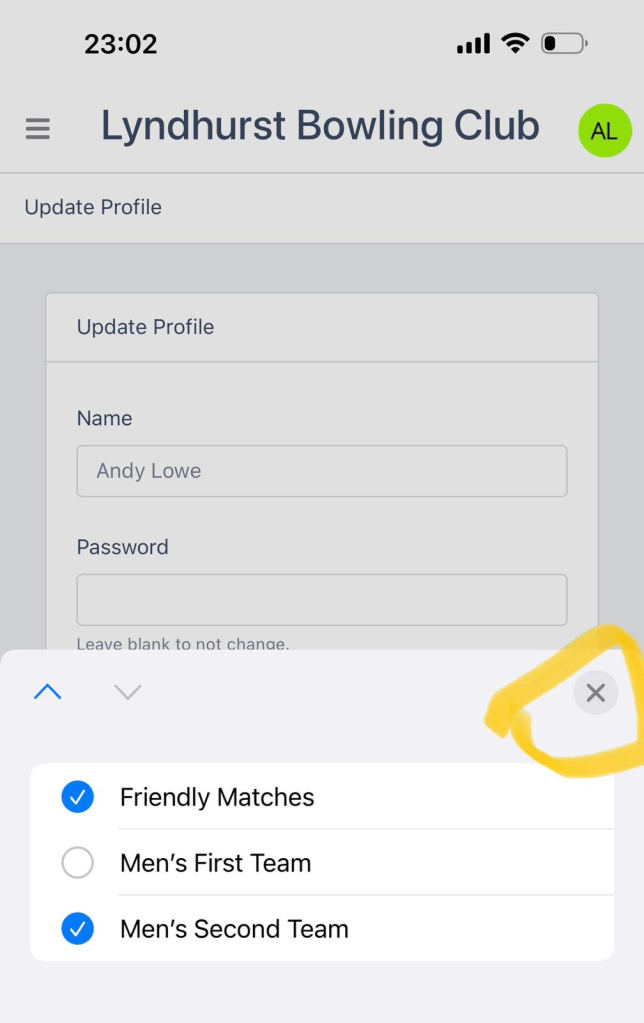Focus the Password field
This screenshot has width=644, height=1023.
point(321,599)
